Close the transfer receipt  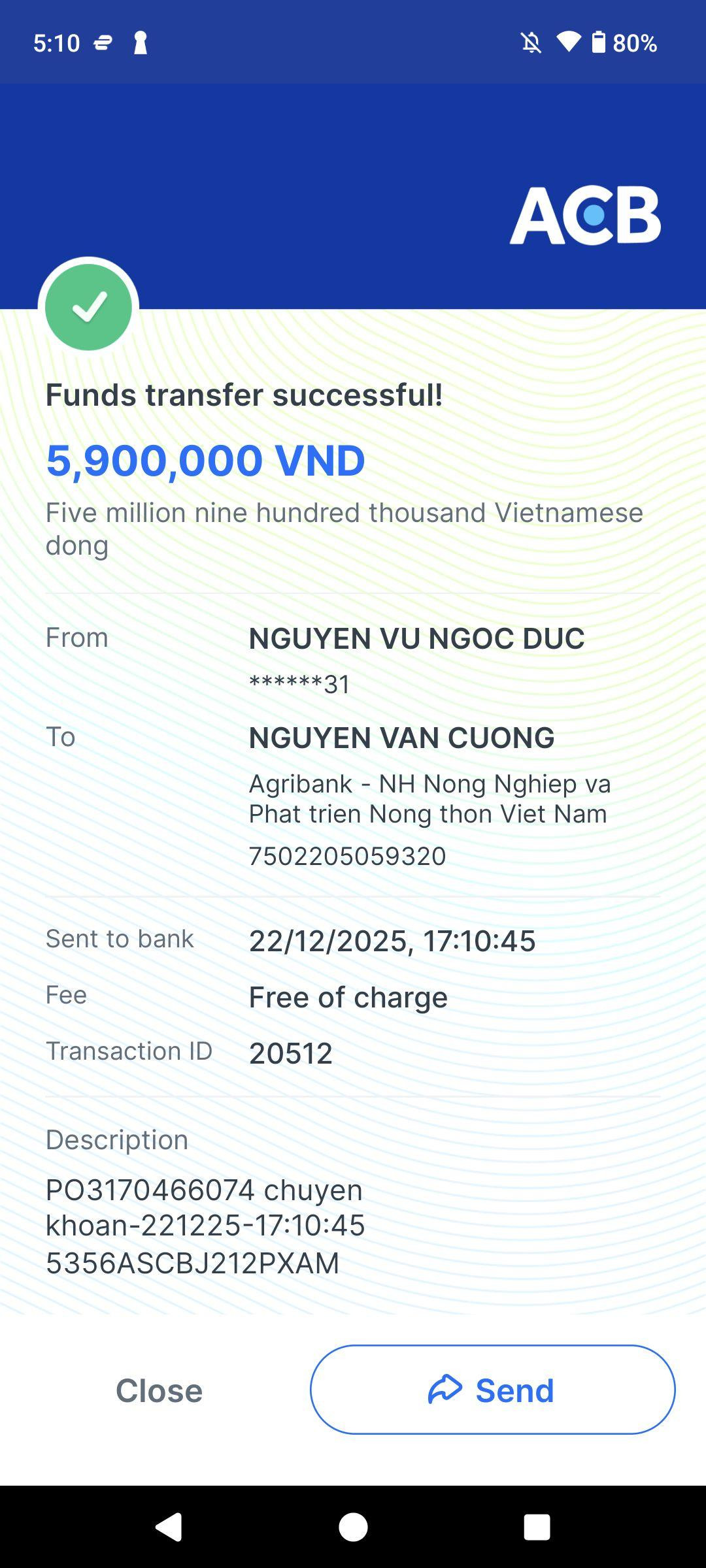point(159,1390)
